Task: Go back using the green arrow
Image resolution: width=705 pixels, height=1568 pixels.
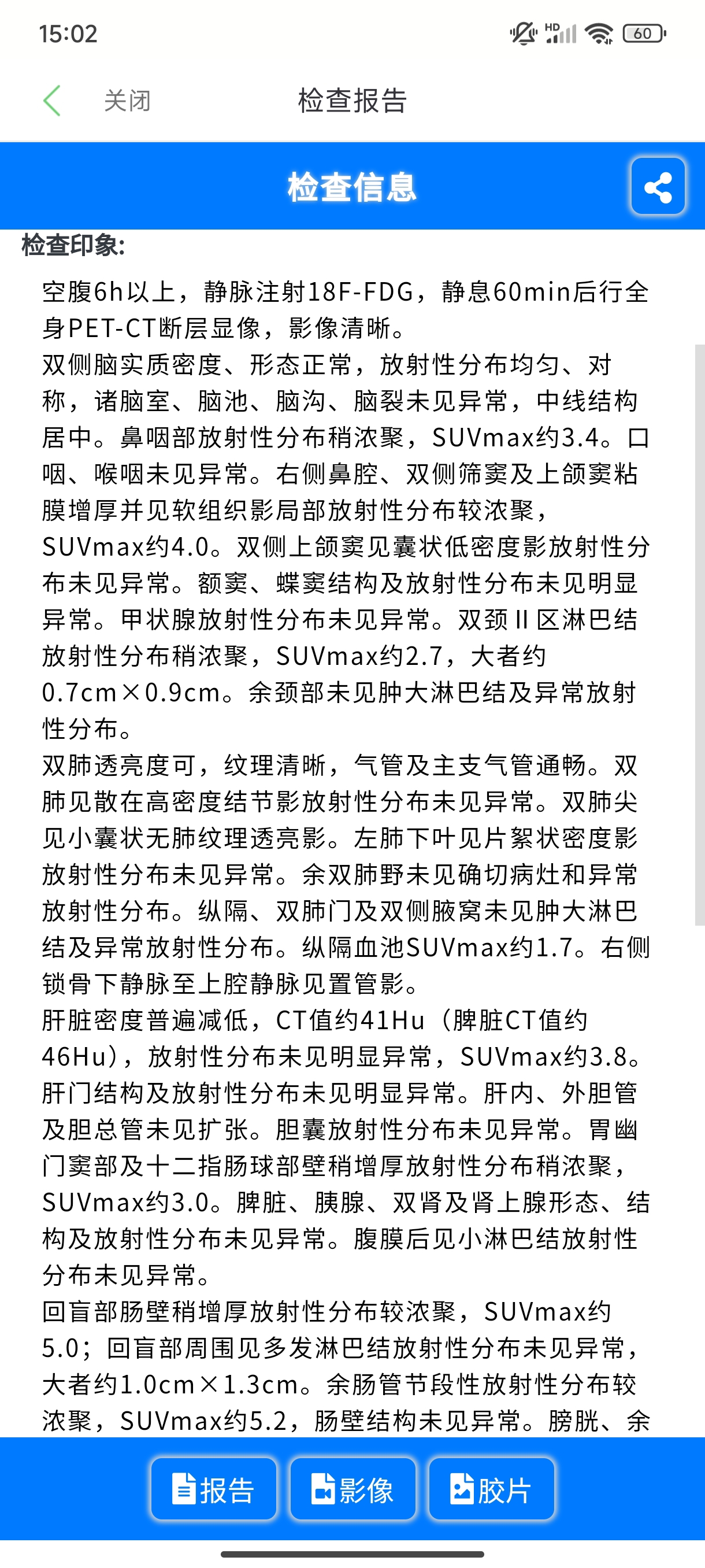Action: [x=53, y=101]
